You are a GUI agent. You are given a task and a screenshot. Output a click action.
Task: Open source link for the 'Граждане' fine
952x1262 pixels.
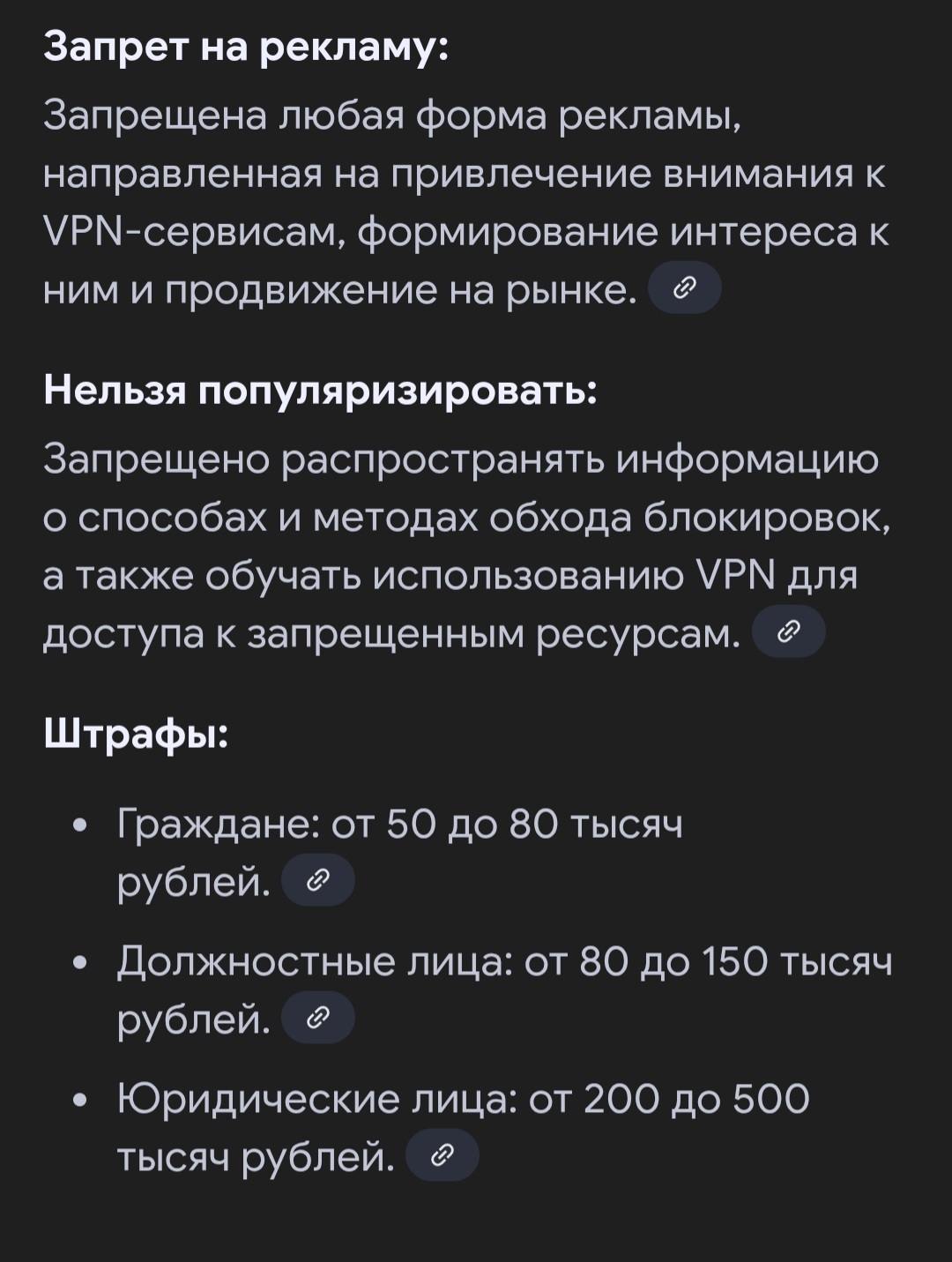click(318, 880)
